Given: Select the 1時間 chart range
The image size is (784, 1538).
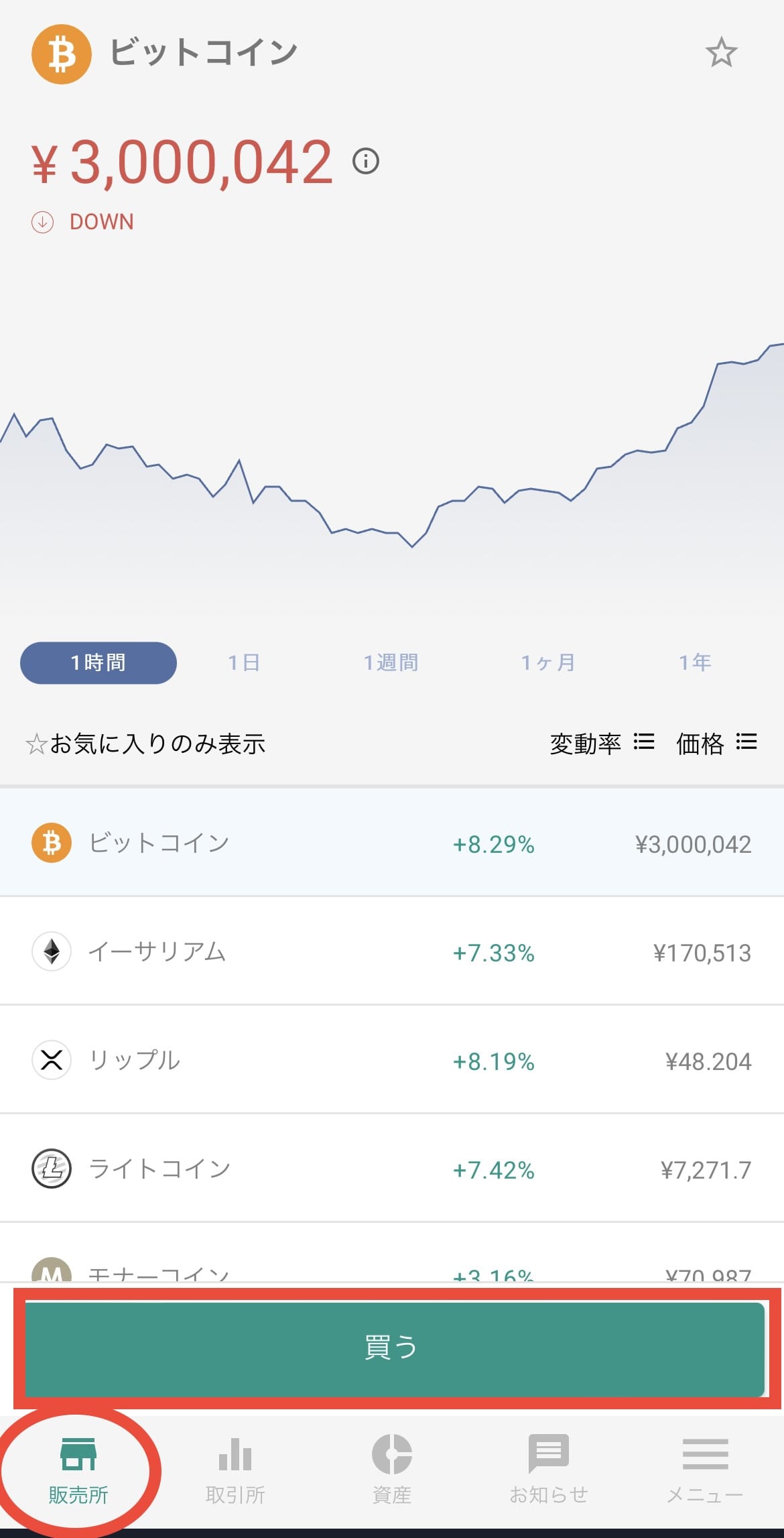Looking at the screenshot, I should pyautogui.click(x=99, y=662).
